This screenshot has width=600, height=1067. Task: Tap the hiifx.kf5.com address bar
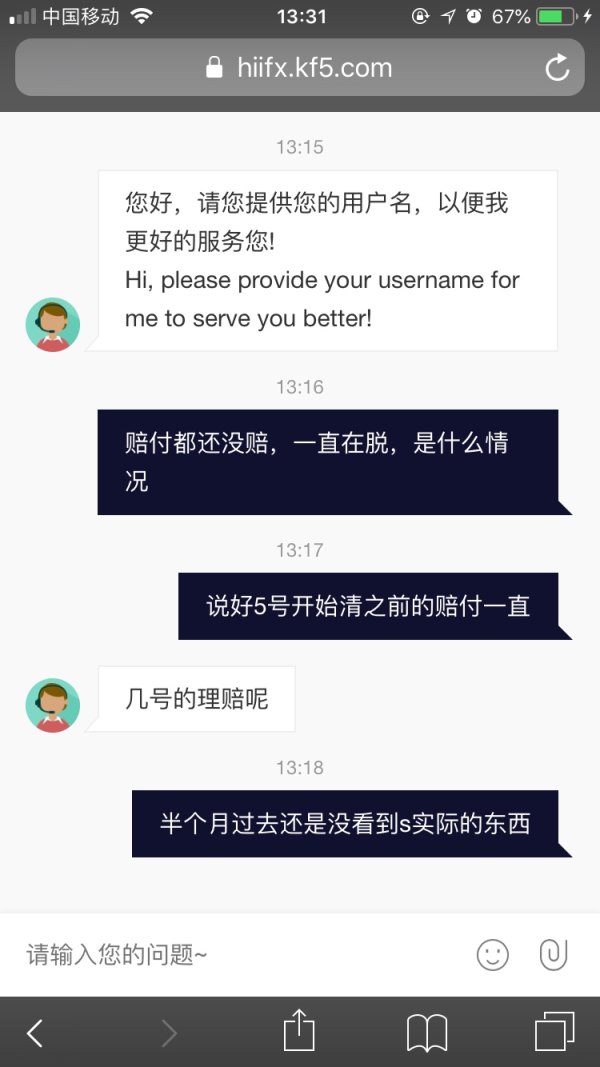coord(299,67)
